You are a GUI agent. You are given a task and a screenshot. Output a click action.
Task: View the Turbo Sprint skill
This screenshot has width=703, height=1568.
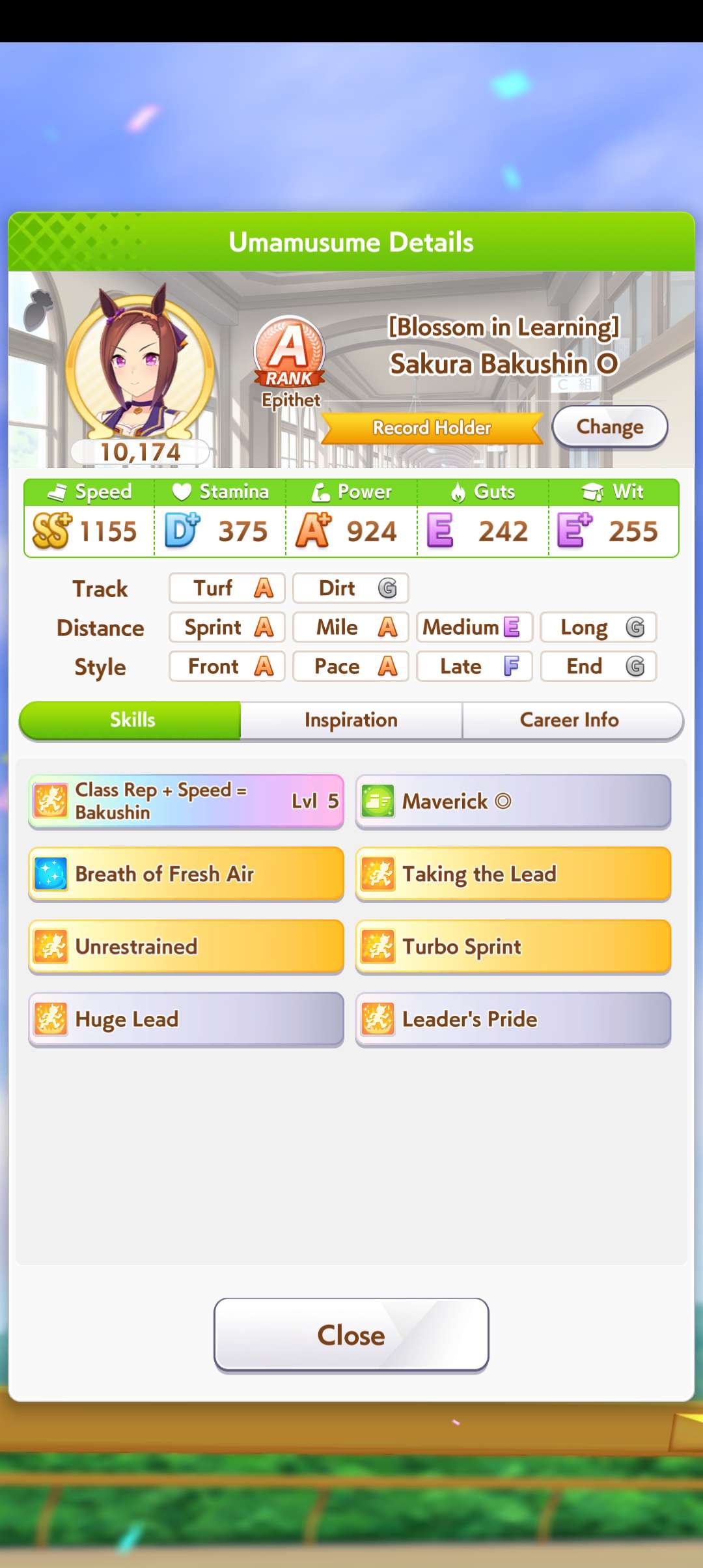(513, 947)
